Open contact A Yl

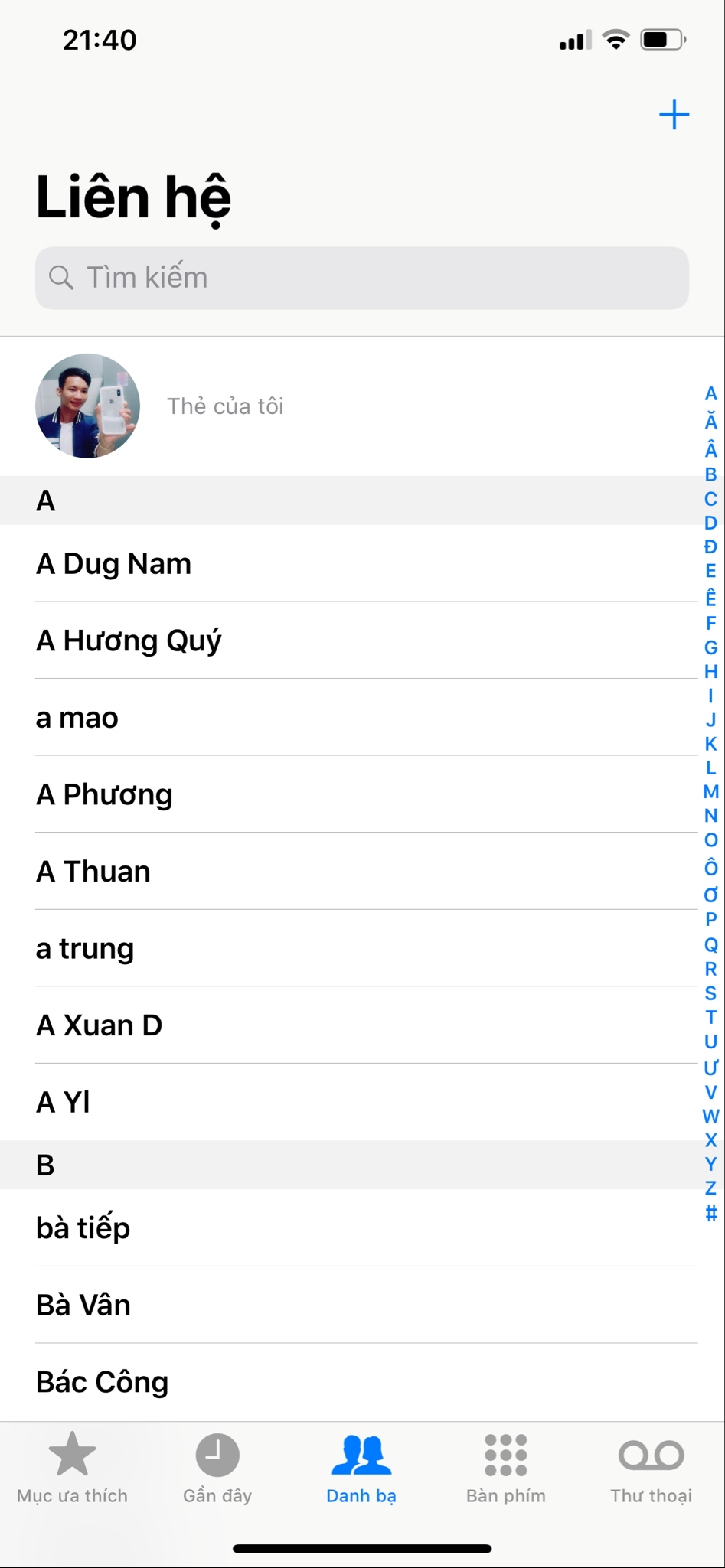pos(362,1102)
